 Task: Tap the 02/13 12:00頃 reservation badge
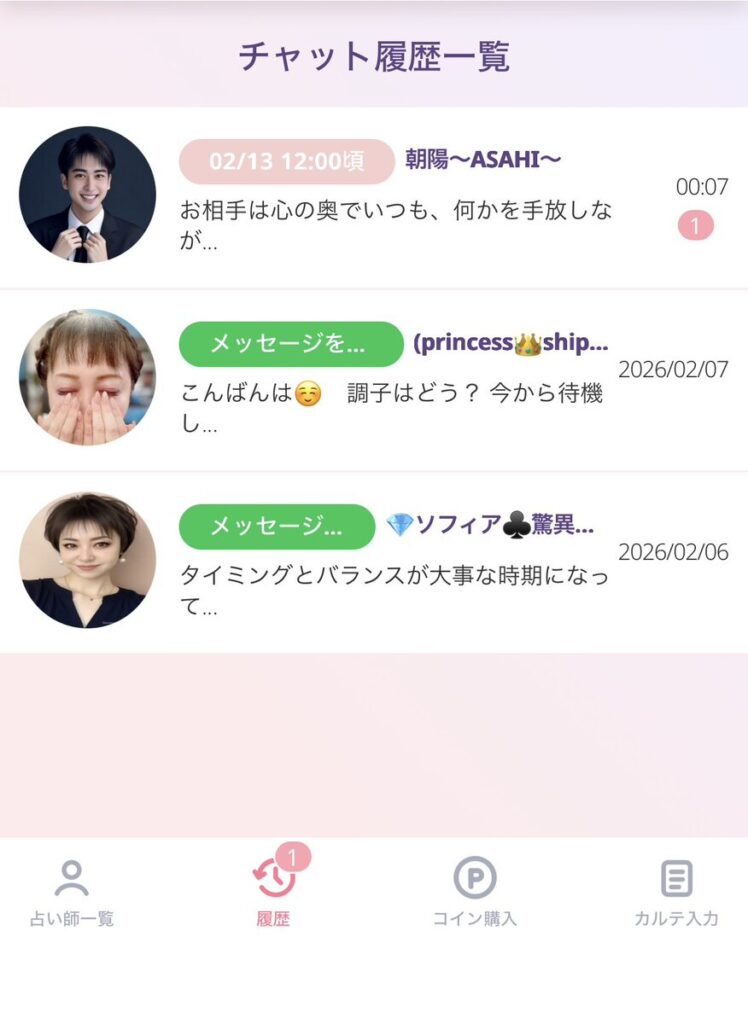click(x=287, y=161)
